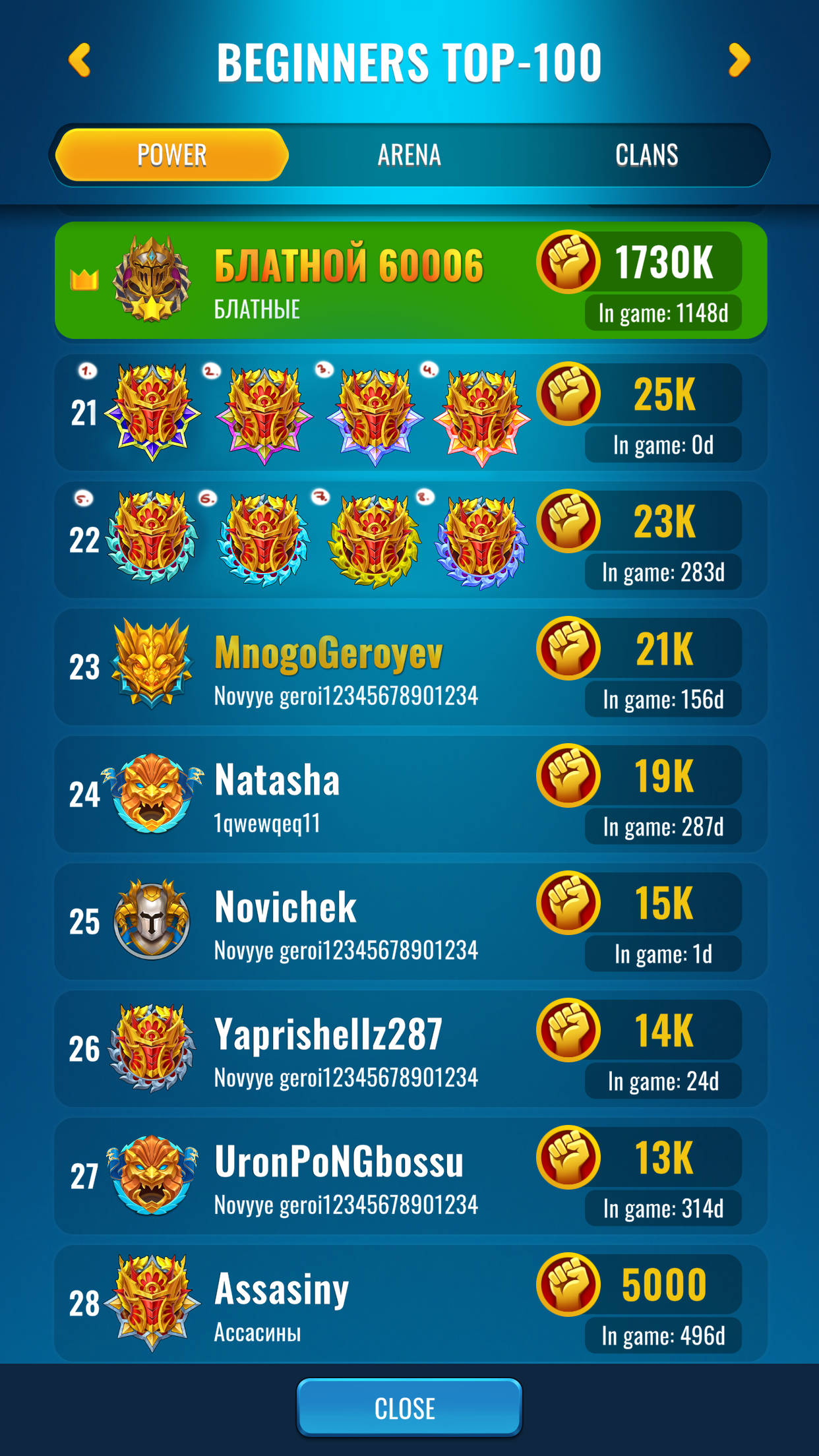Switch to the Clans tab
819x1456 pixels.
[646, 156]
